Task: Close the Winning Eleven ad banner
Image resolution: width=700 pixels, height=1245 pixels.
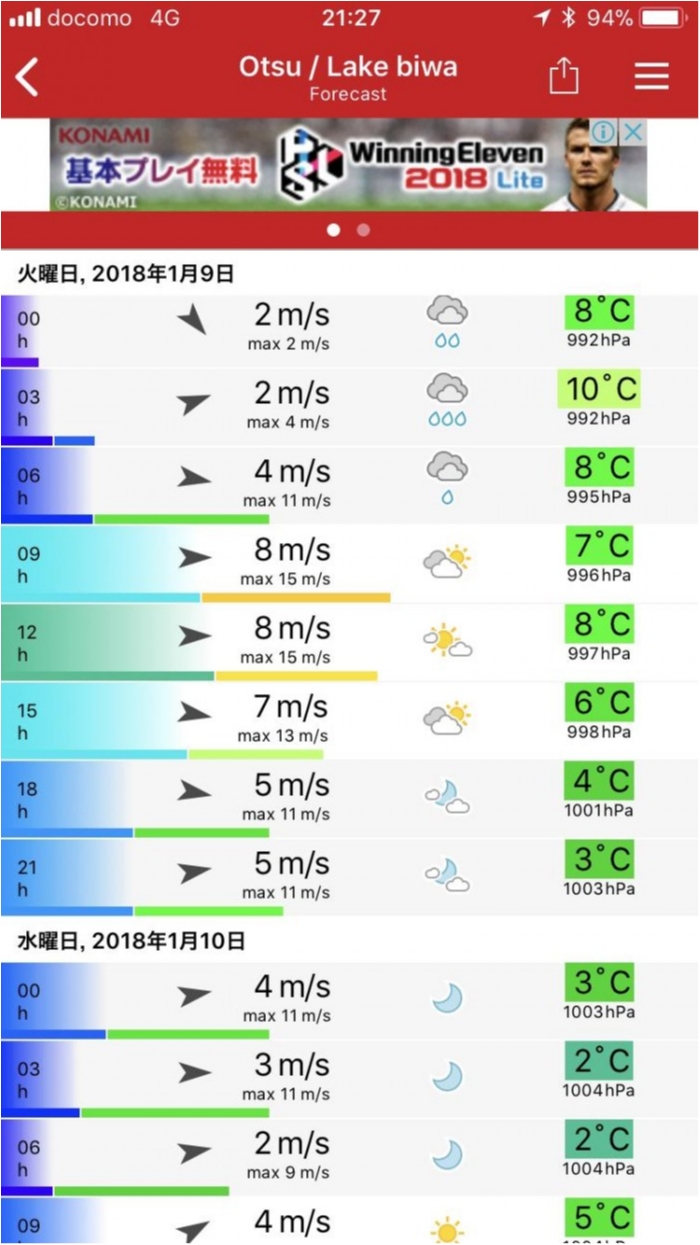Action: click(x=633, y=132)
